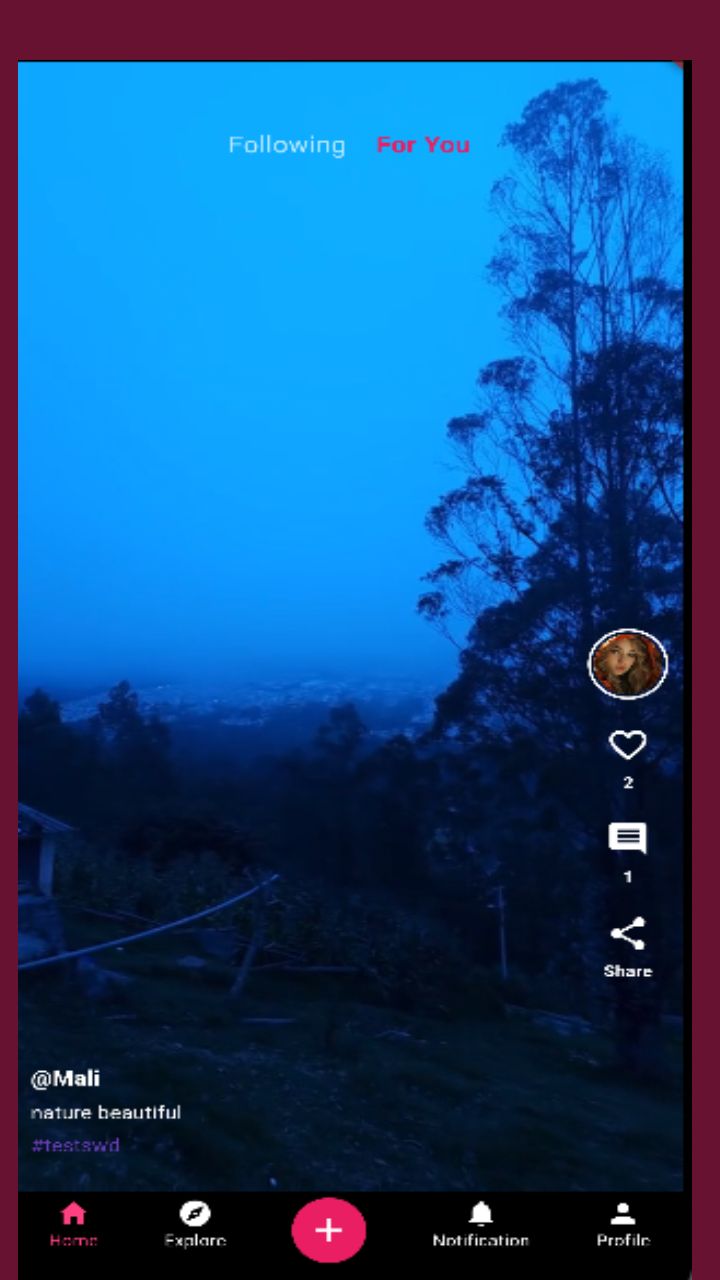This screenshot has height=1280, width=720.
Task: Like this video with the heart
Action: click(x=627, y=745)
